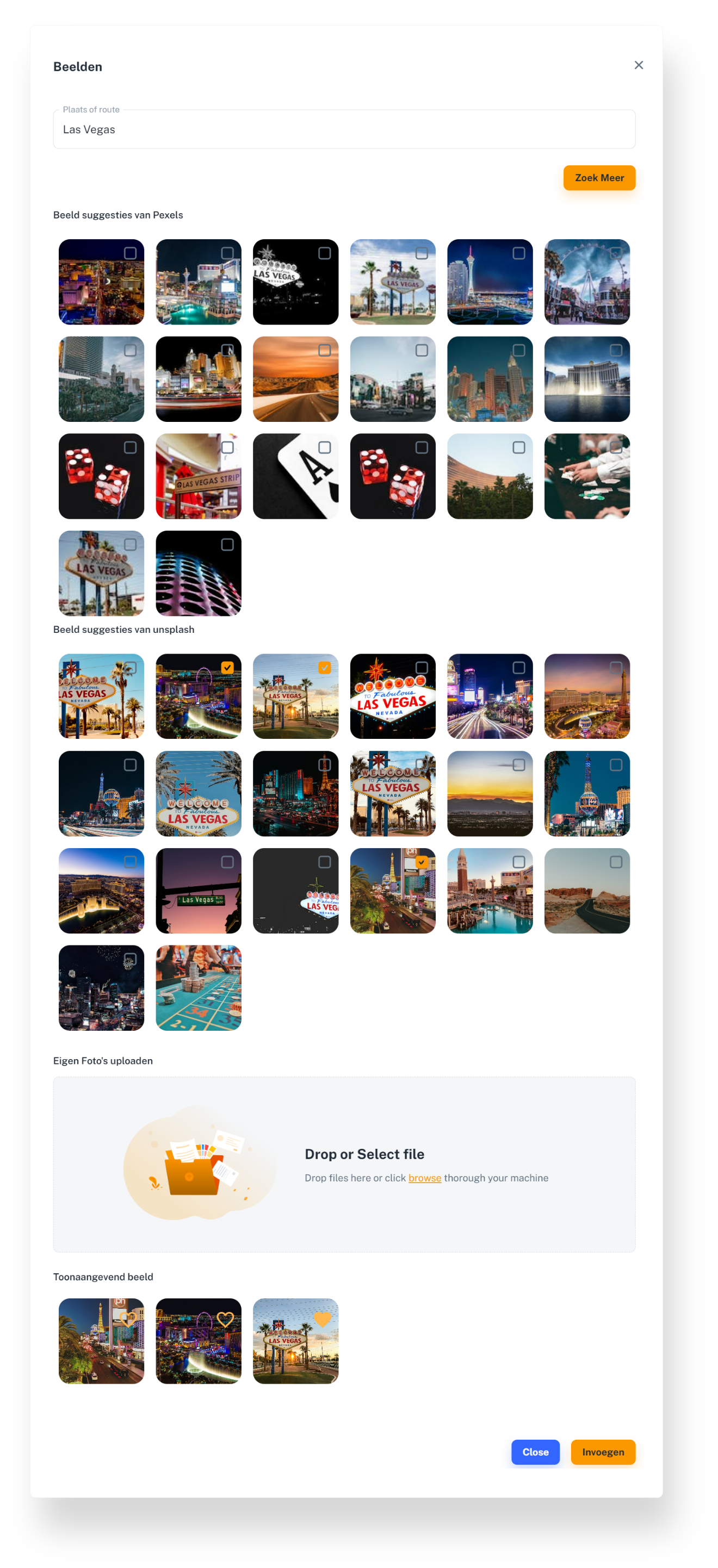Select the playing card ace photo
Viewport: 718px width, 1568px height.
[324, 448]
